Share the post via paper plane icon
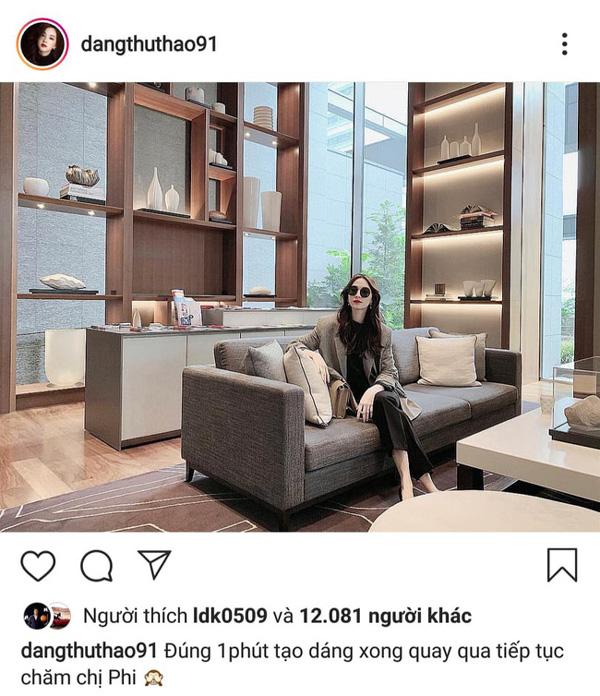Image resolution: width=600 pixels, height=696 pixels. 153,565
